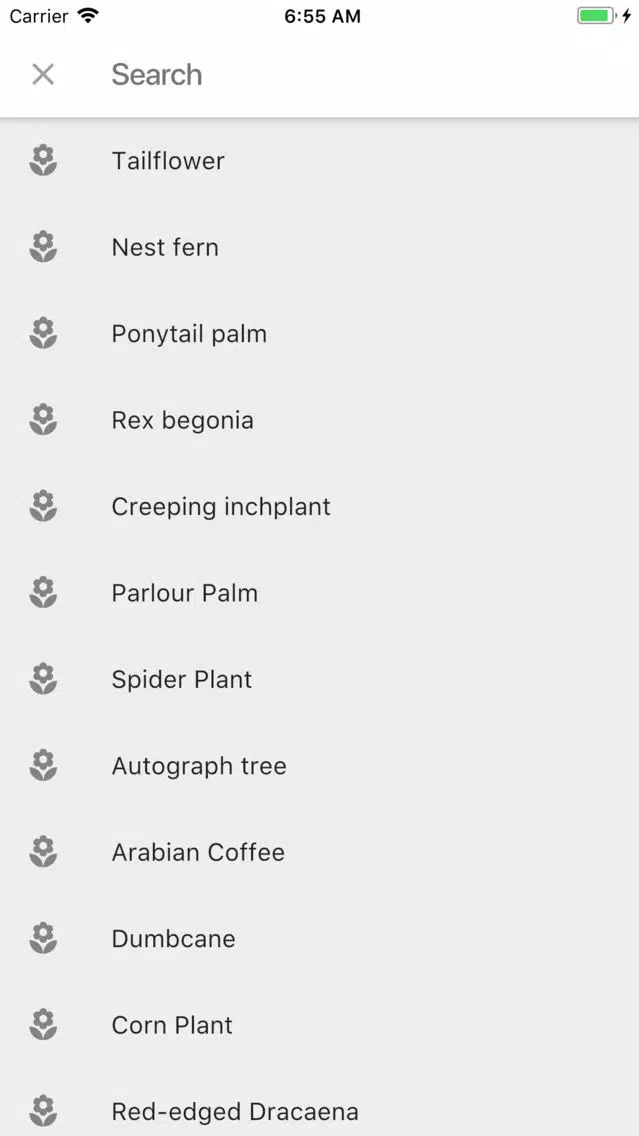Open Spider Plant details

[x=320, y=680]
